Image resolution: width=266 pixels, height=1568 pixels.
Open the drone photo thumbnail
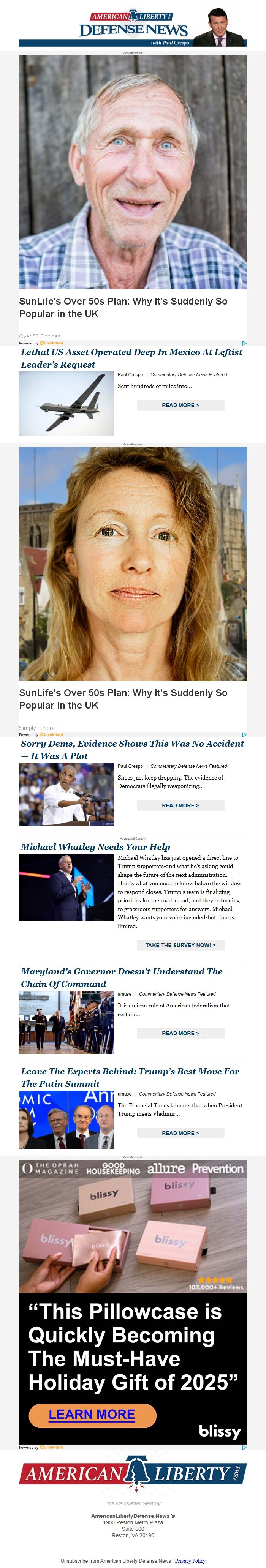(x=66, y=404)
